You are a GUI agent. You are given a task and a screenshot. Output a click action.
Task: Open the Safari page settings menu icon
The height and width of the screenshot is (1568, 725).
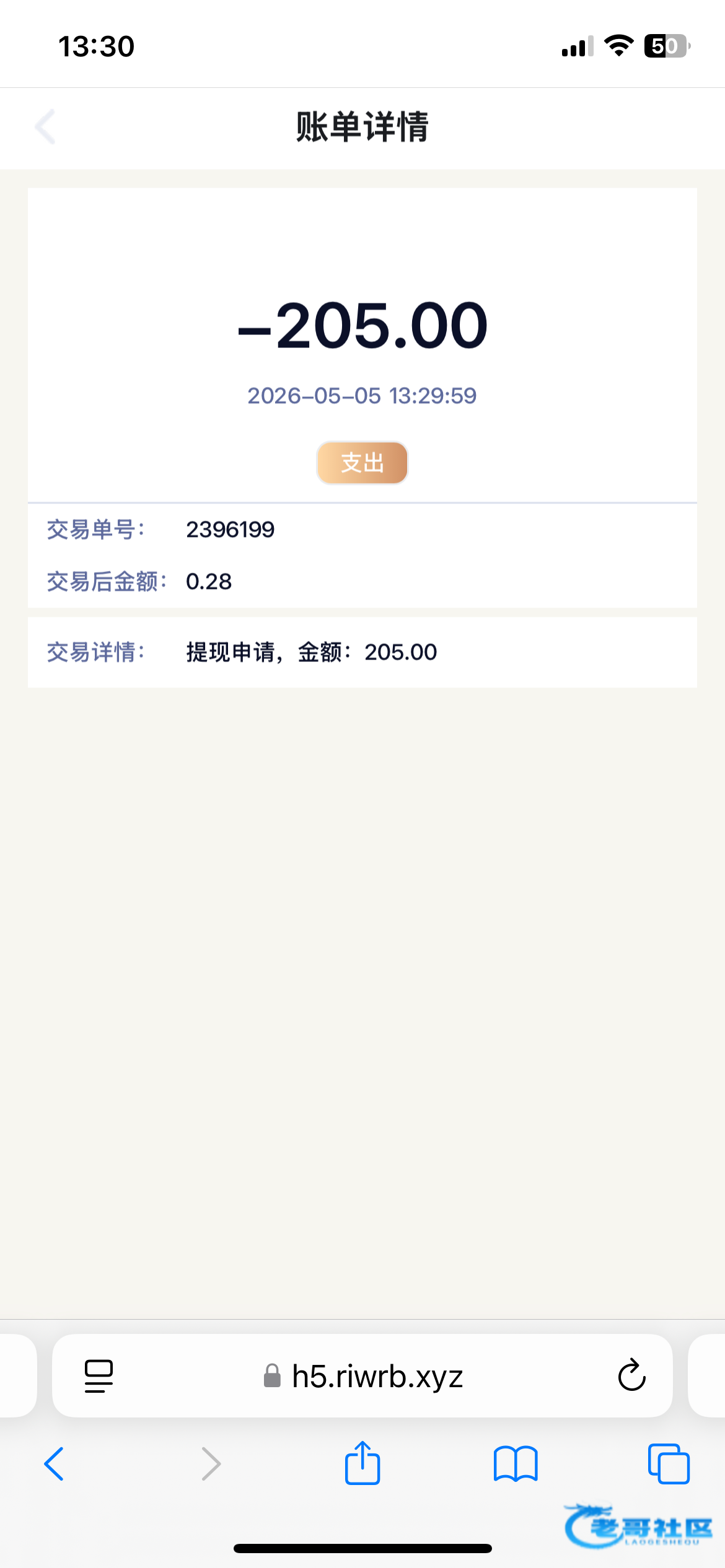coord(99,1376)
